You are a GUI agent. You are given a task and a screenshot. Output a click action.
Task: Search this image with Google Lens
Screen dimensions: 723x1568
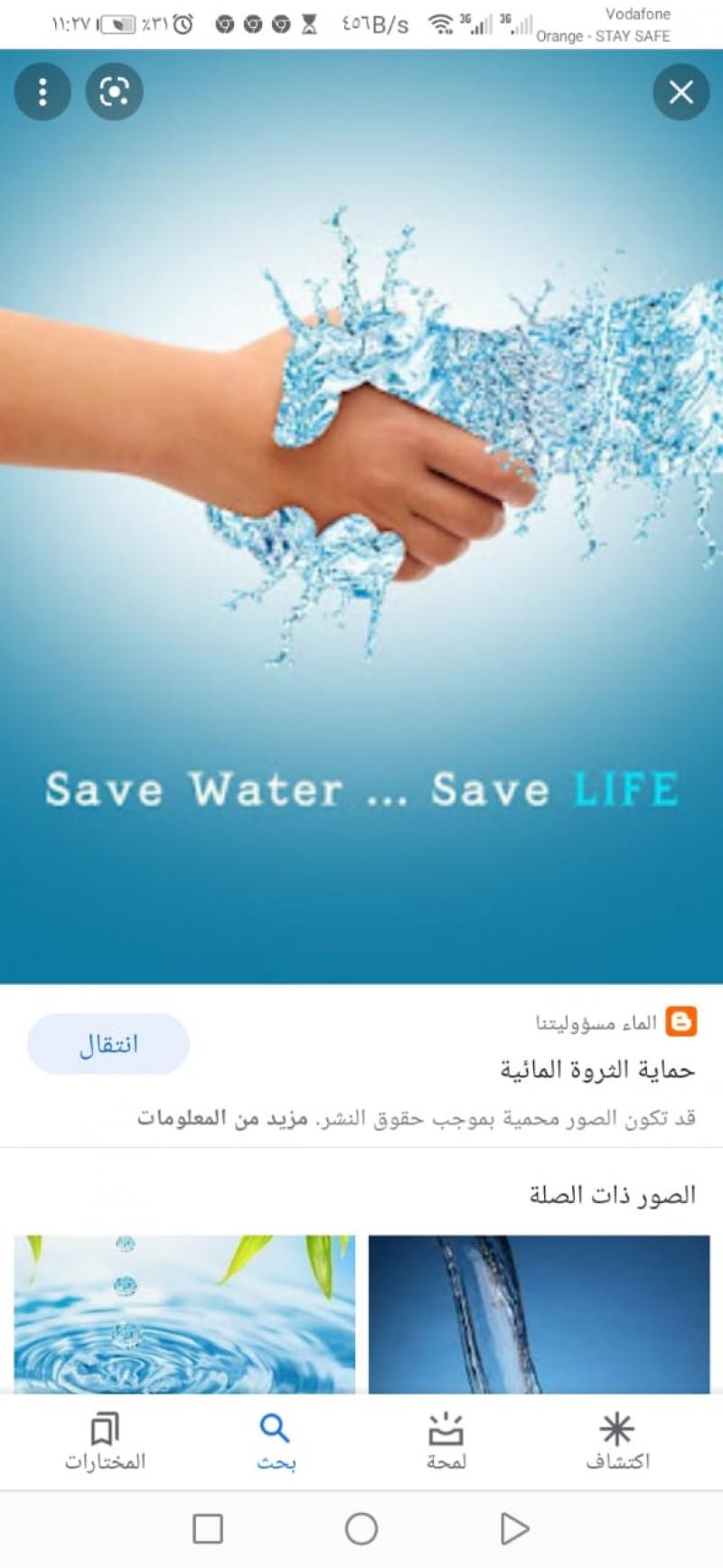[x=114, y=91]
